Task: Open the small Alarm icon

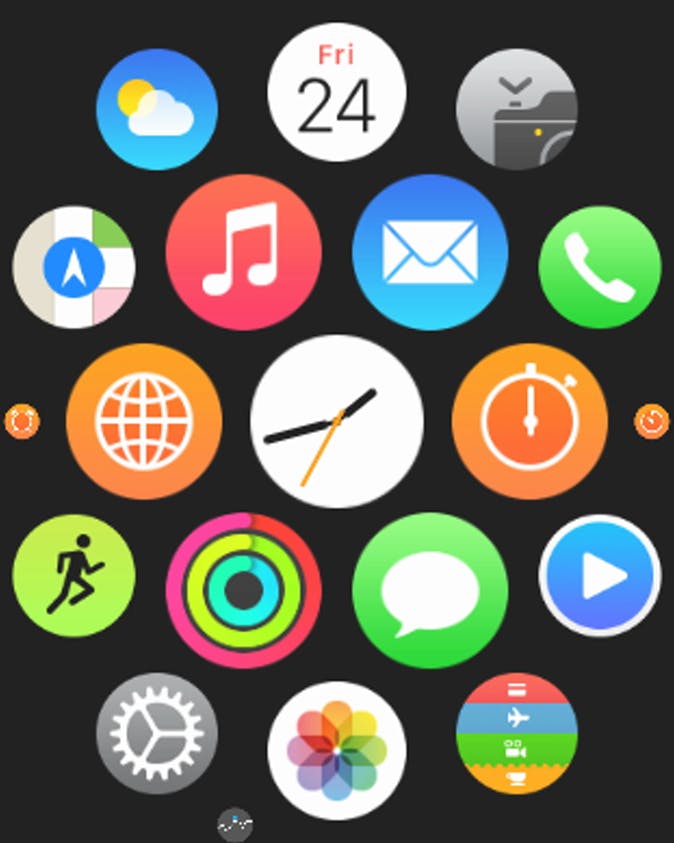Action: click(22, 421)
